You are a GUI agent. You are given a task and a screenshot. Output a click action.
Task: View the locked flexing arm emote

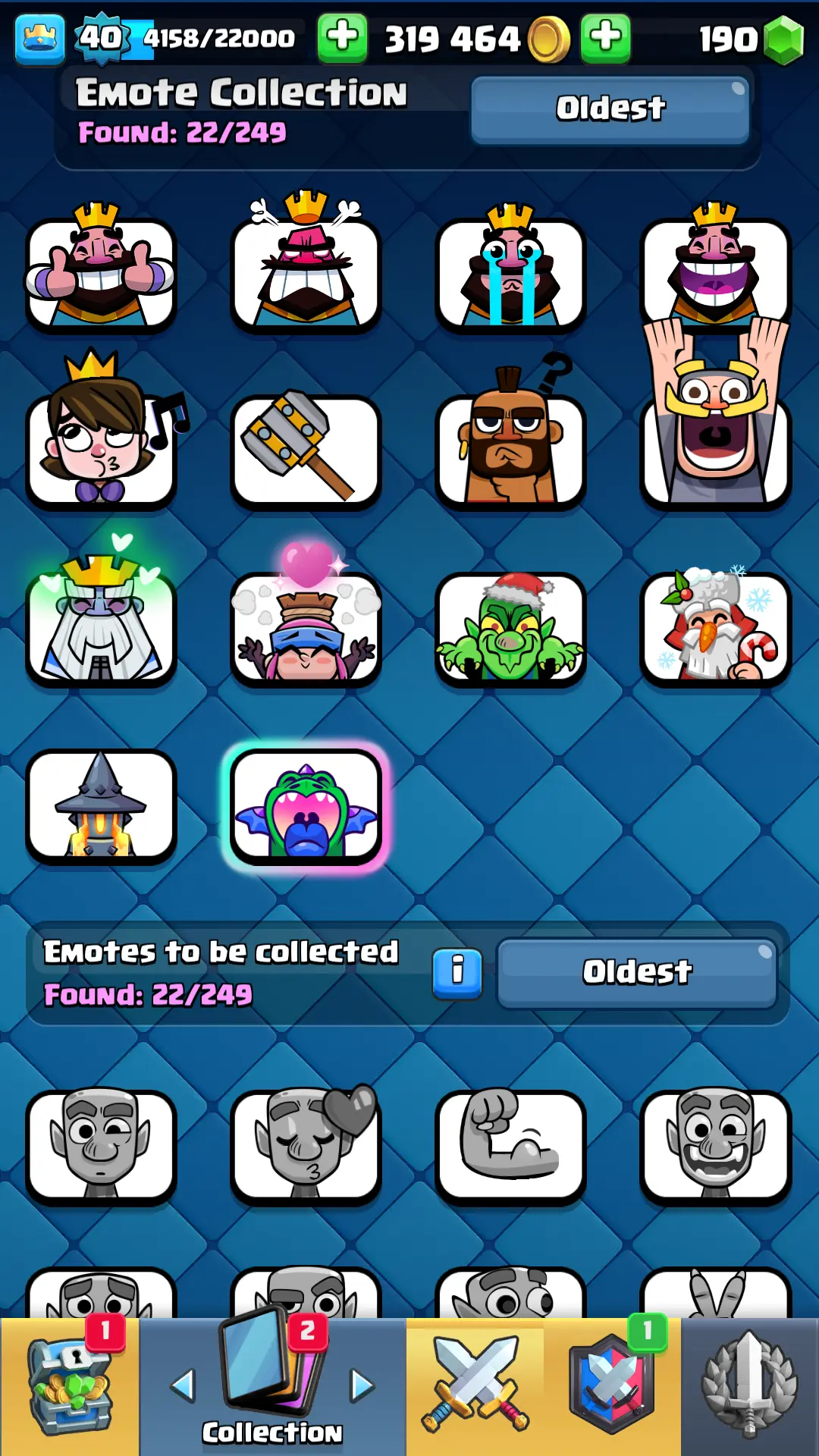click(x=510, y=1146)
